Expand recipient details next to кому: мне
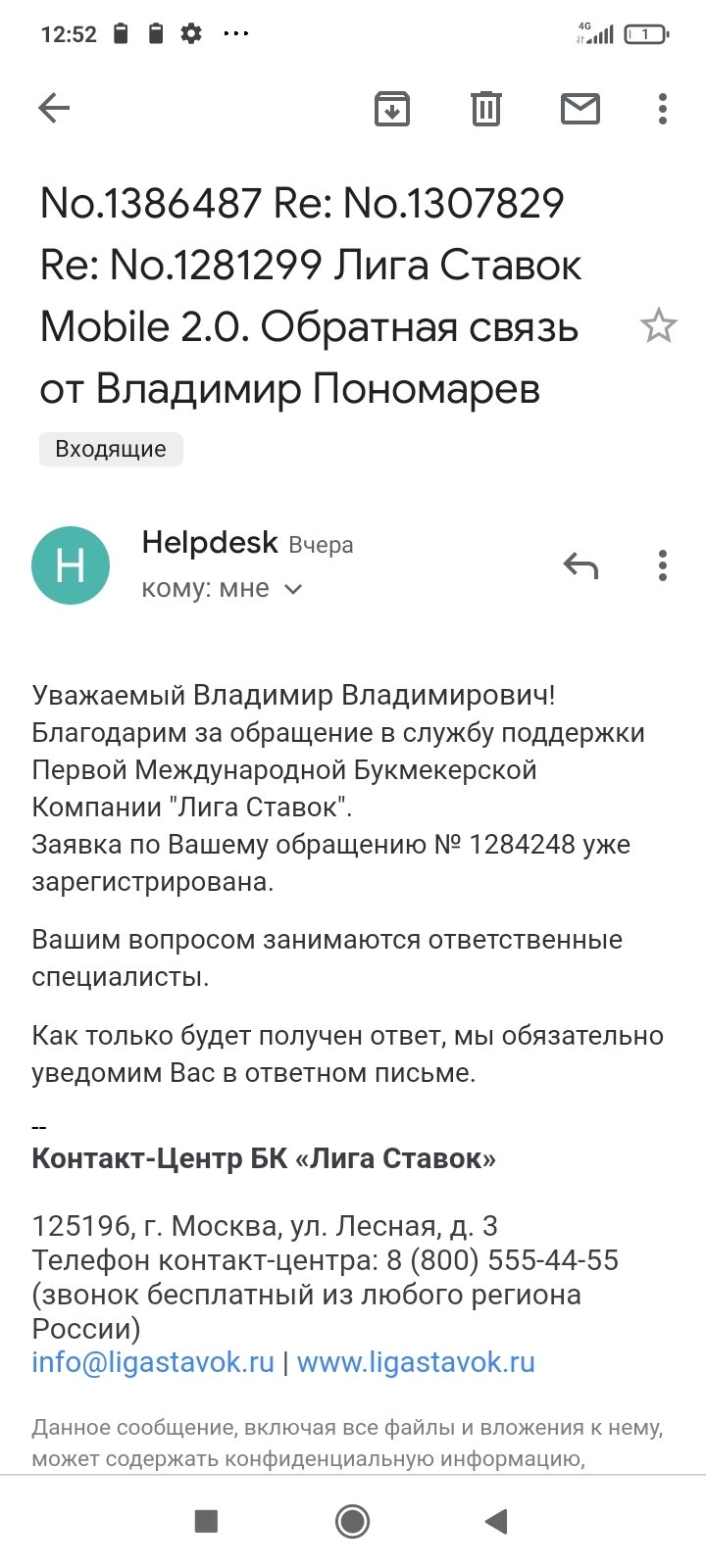 [292, 589]
